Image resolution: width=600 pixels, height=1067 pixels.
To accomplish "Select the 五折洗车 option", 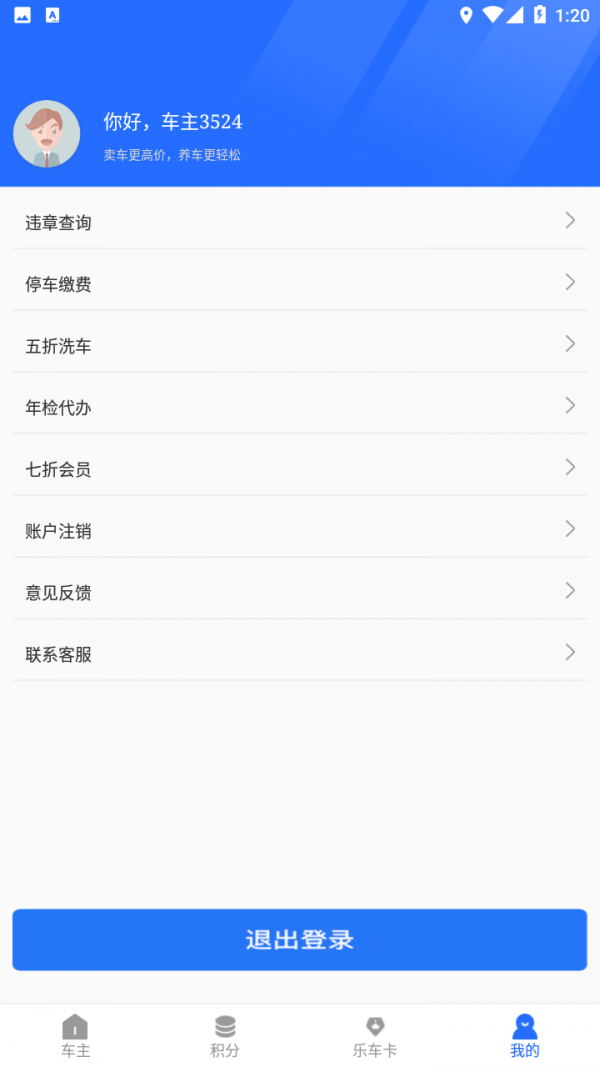I will 300,346.
